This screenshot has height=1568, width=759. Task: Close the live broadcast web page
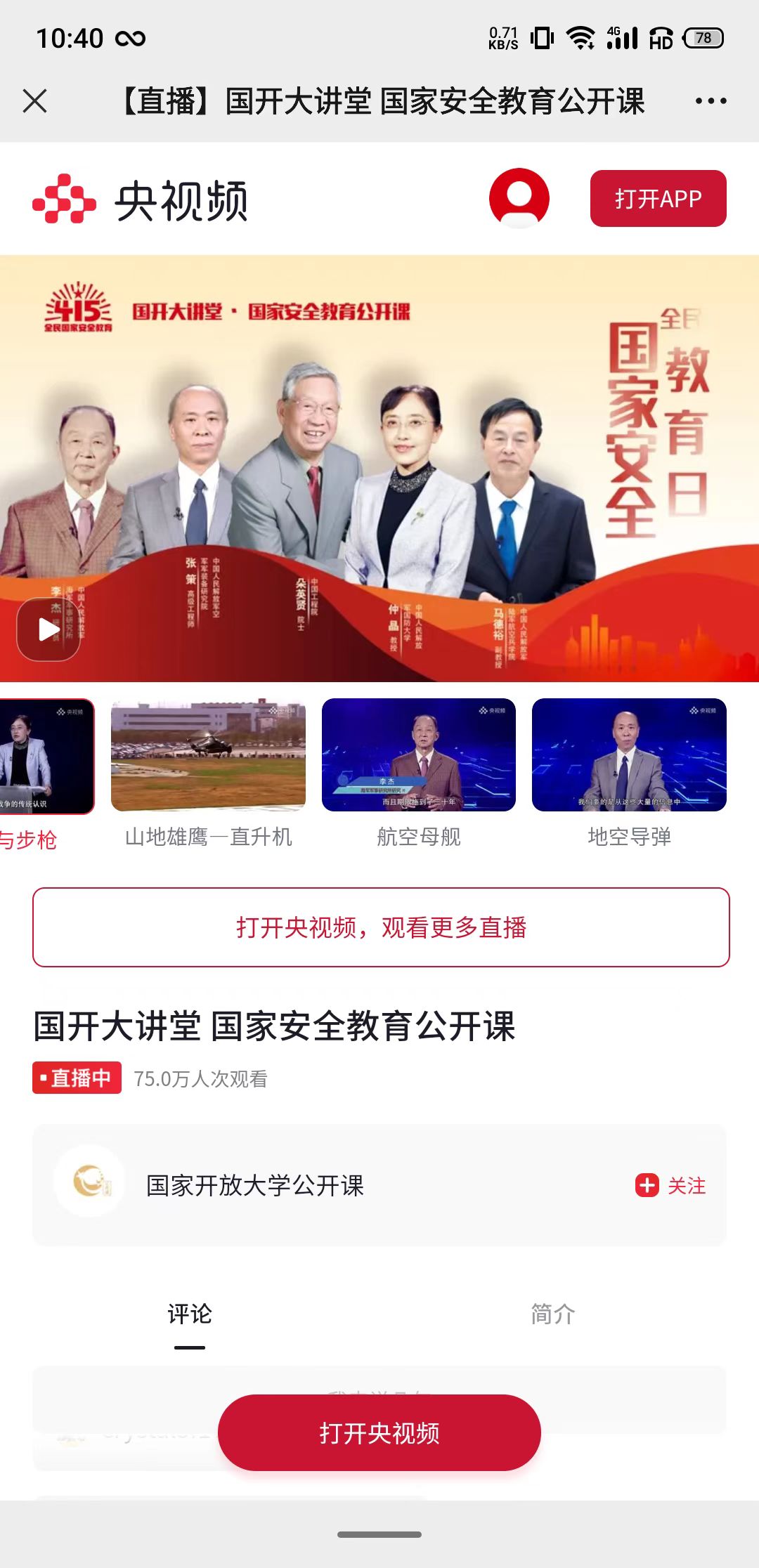(x=34, y=101)
